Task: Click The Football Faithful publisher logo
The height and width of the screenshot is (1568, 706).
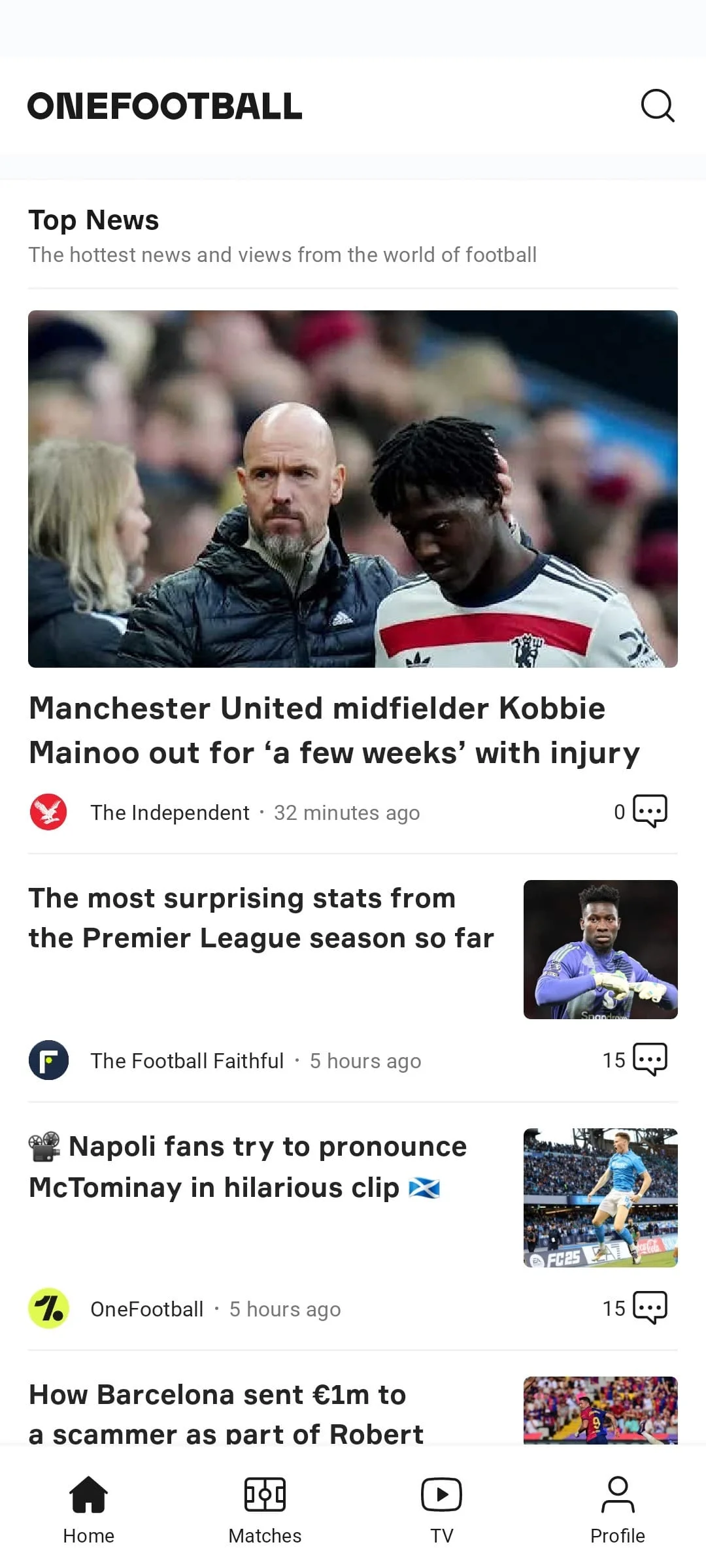Action: (x=48, y=1060)
